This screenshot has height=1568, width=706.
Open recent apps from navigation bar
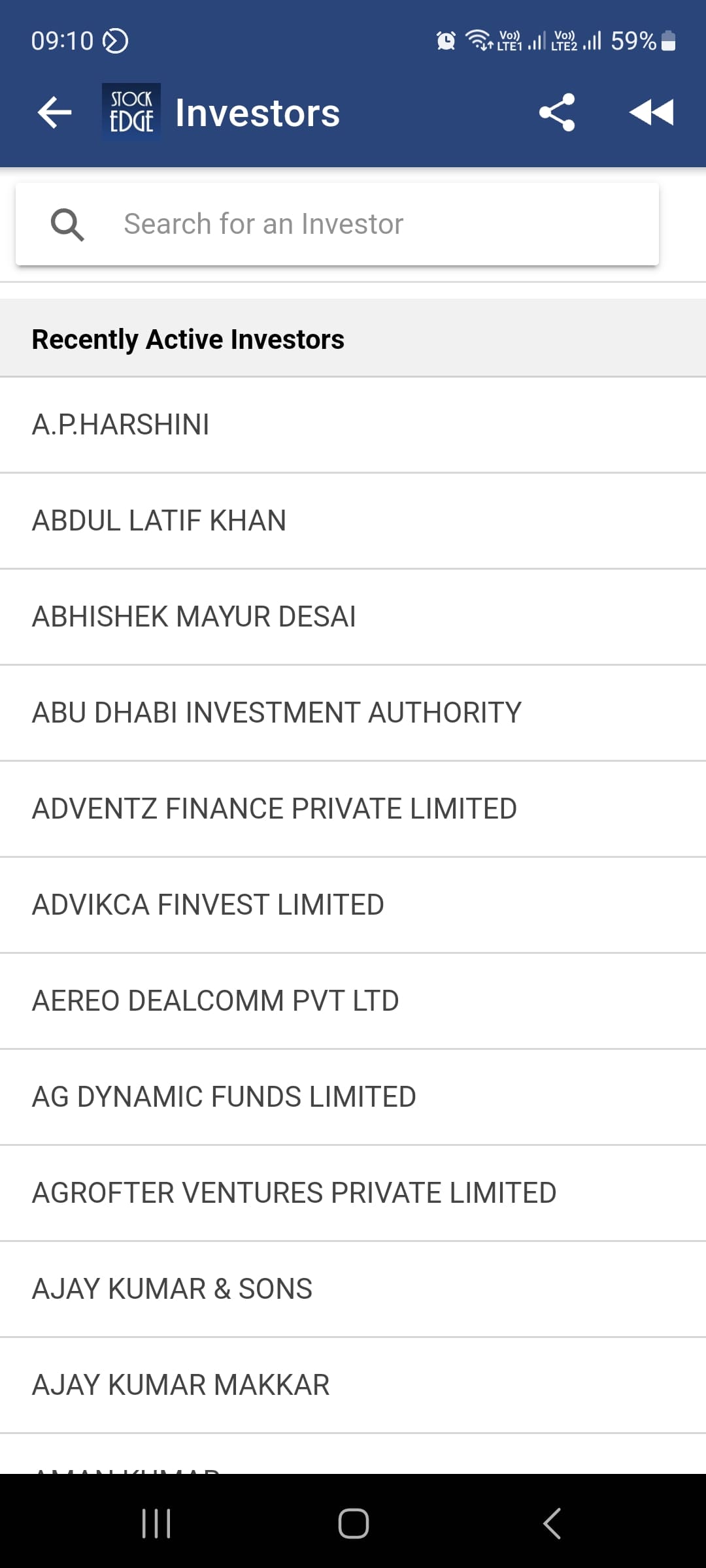coord(156,1524)
